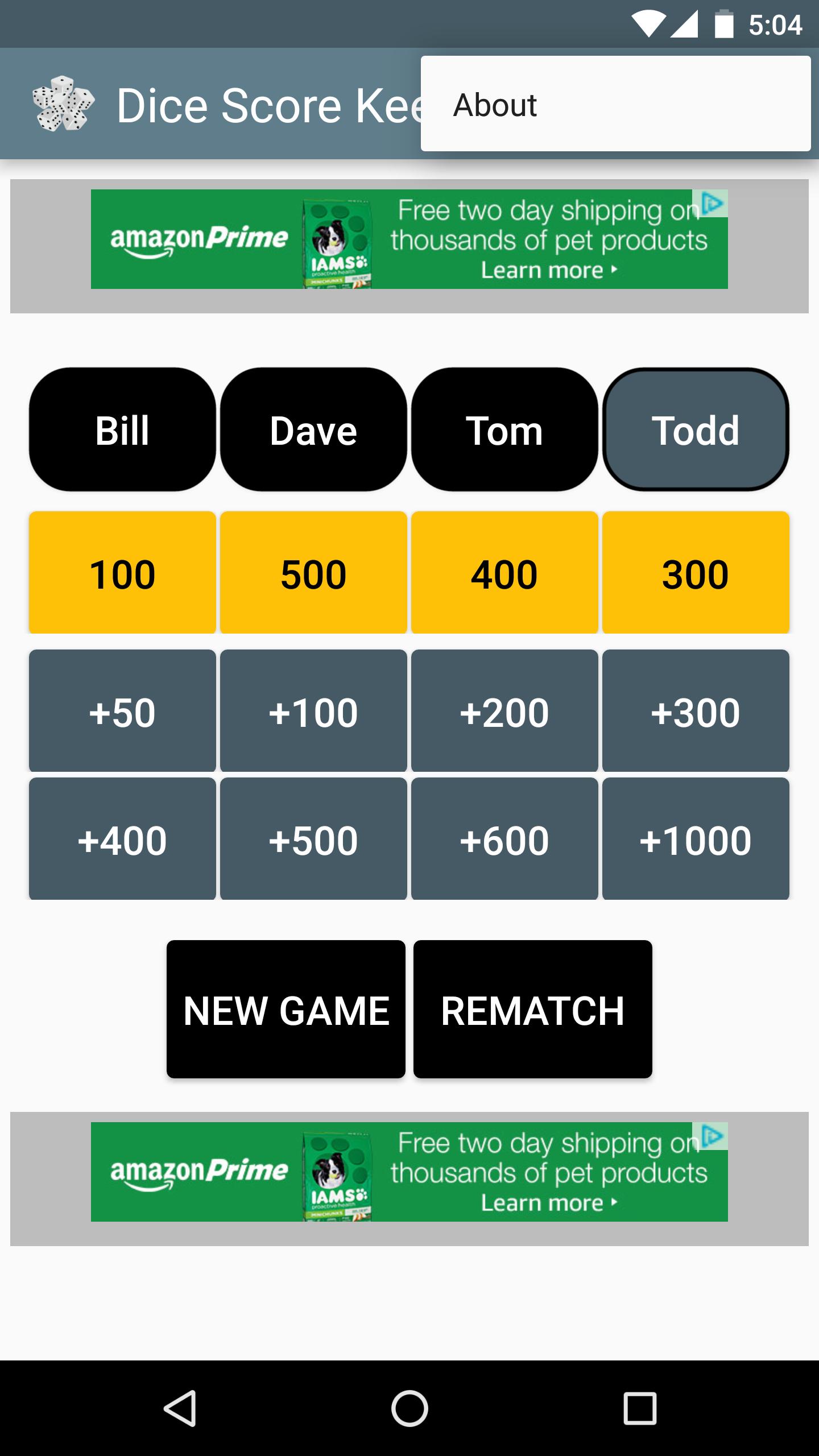Select player Tom
This screenshot has height=1456, width=819.
coord(504,431)
